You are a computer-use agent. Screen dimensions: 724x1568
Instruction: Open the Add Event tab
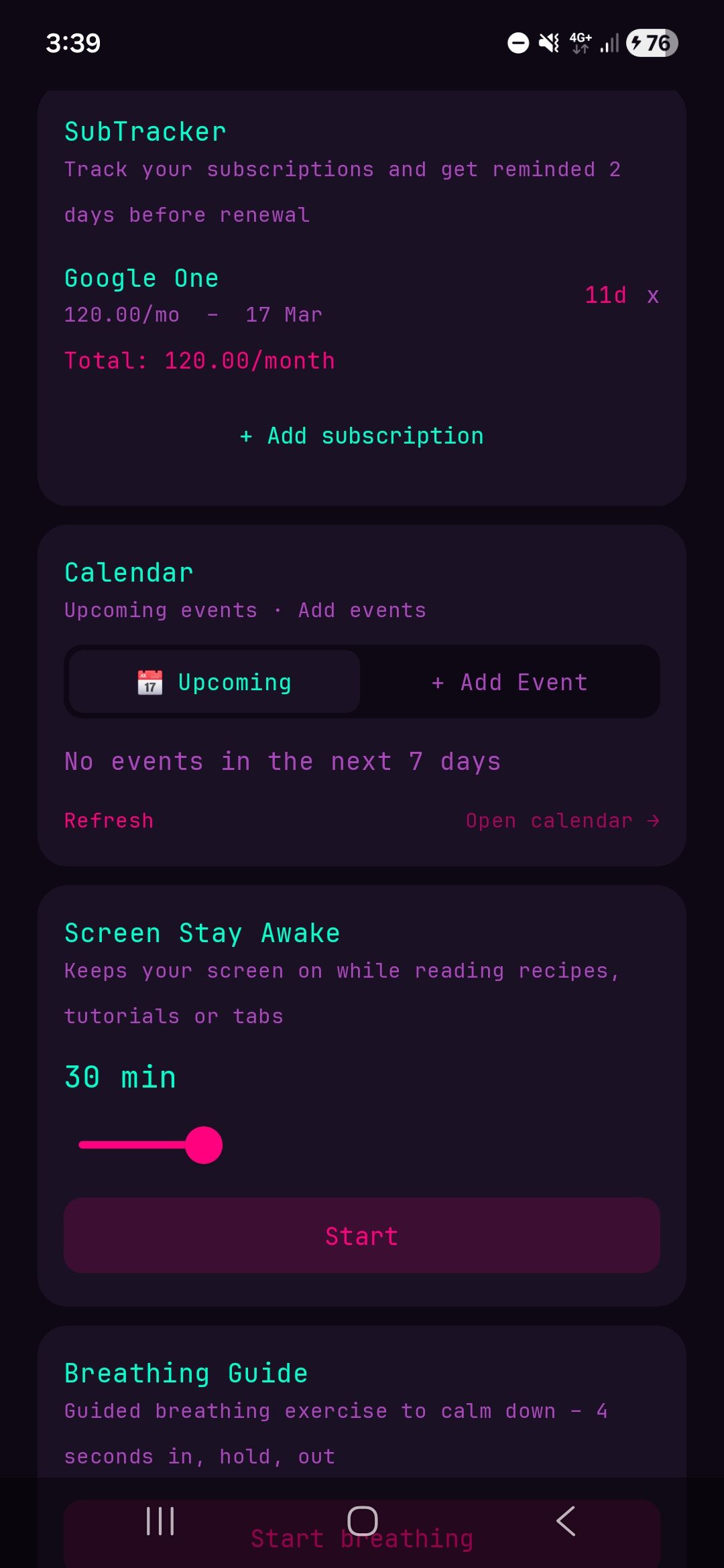tap(509, 682)
